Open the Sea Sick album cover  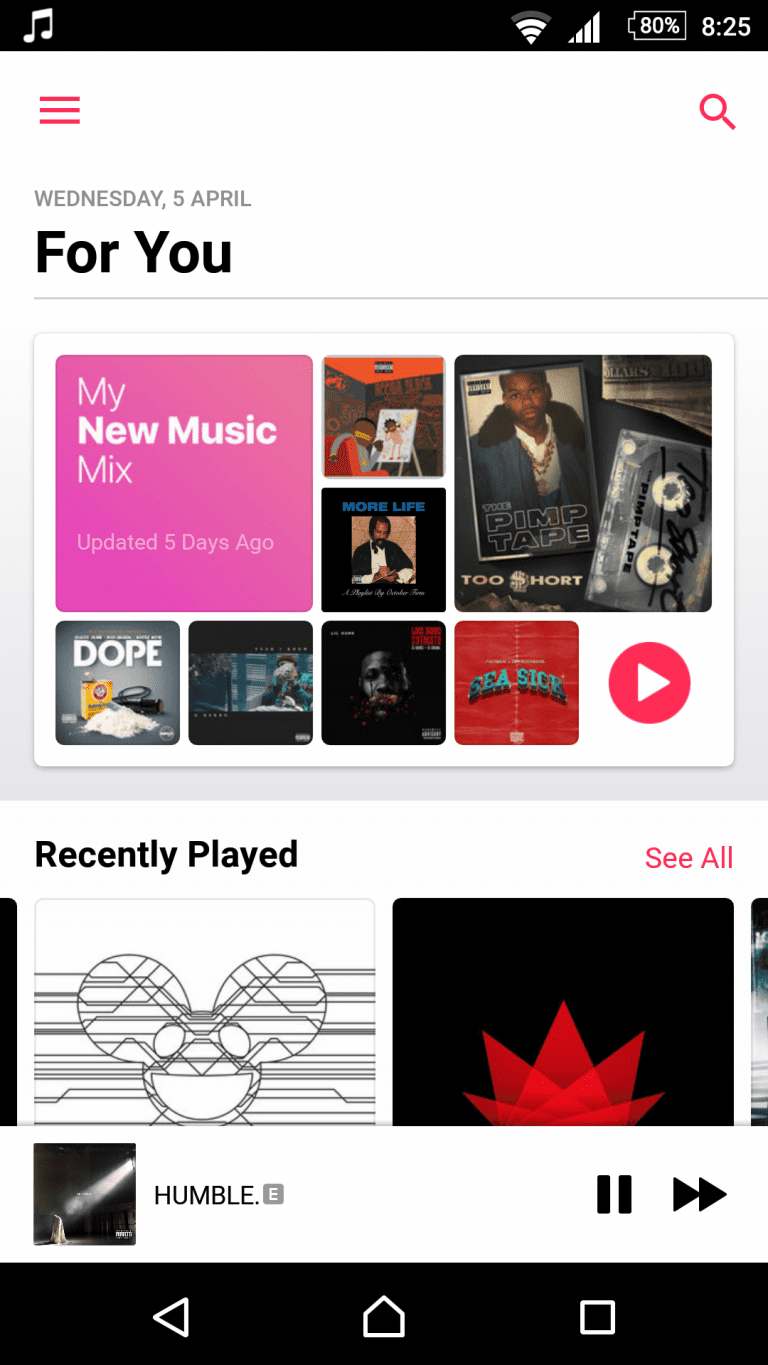click(x=517, y=683)
